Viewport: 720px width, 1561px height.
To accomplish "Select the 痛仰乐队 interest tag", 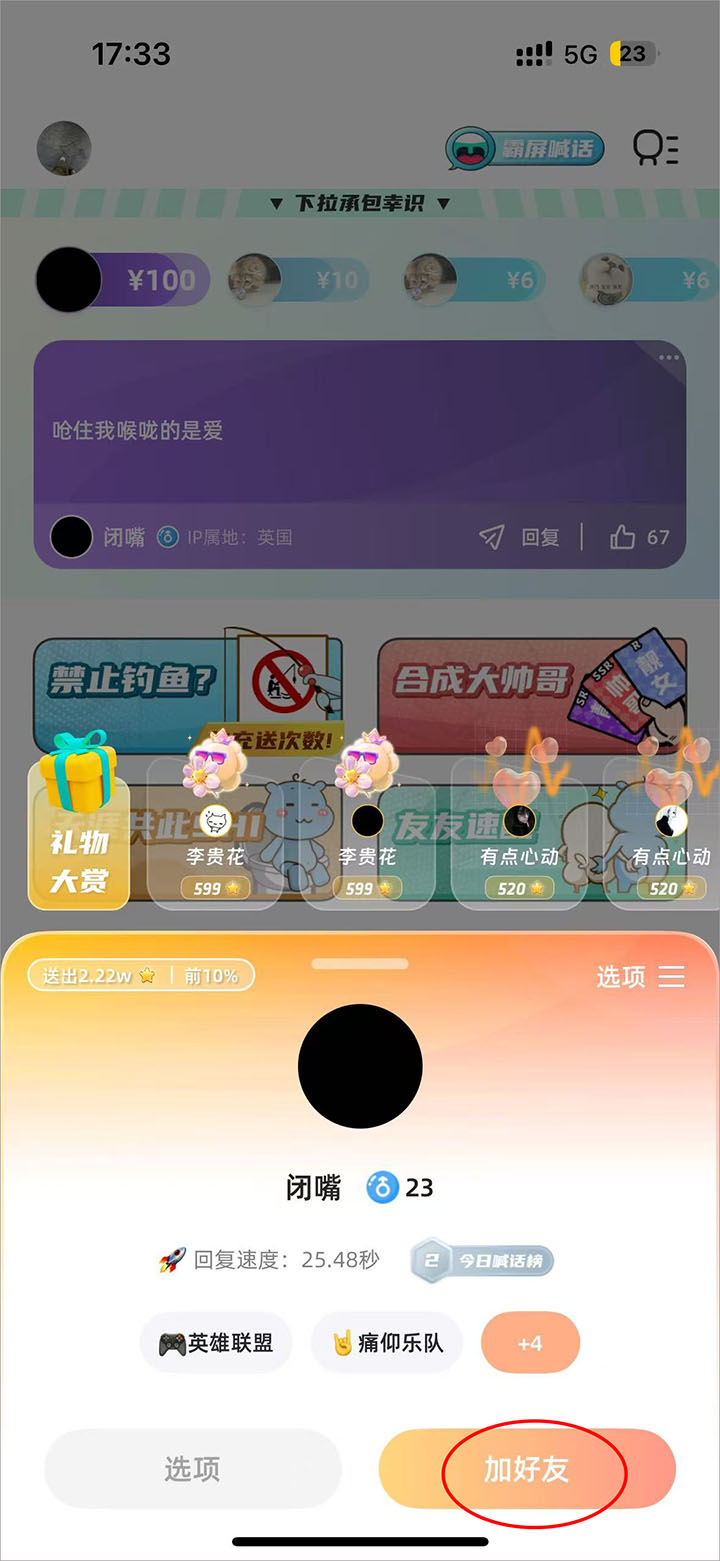I will (387, 1344).
